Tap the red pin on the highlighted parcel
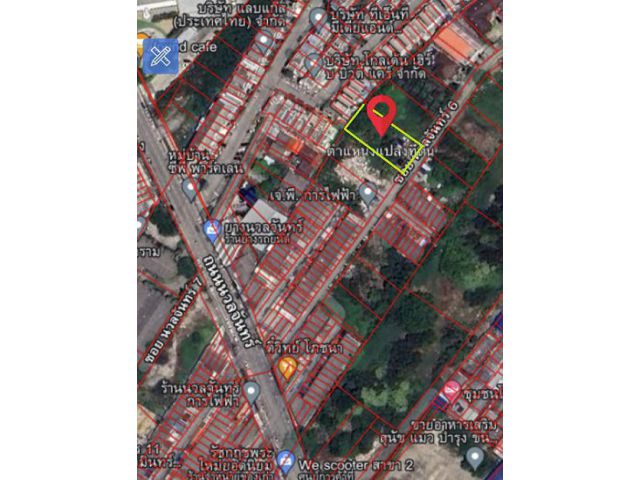 click(x=381, y=114)
